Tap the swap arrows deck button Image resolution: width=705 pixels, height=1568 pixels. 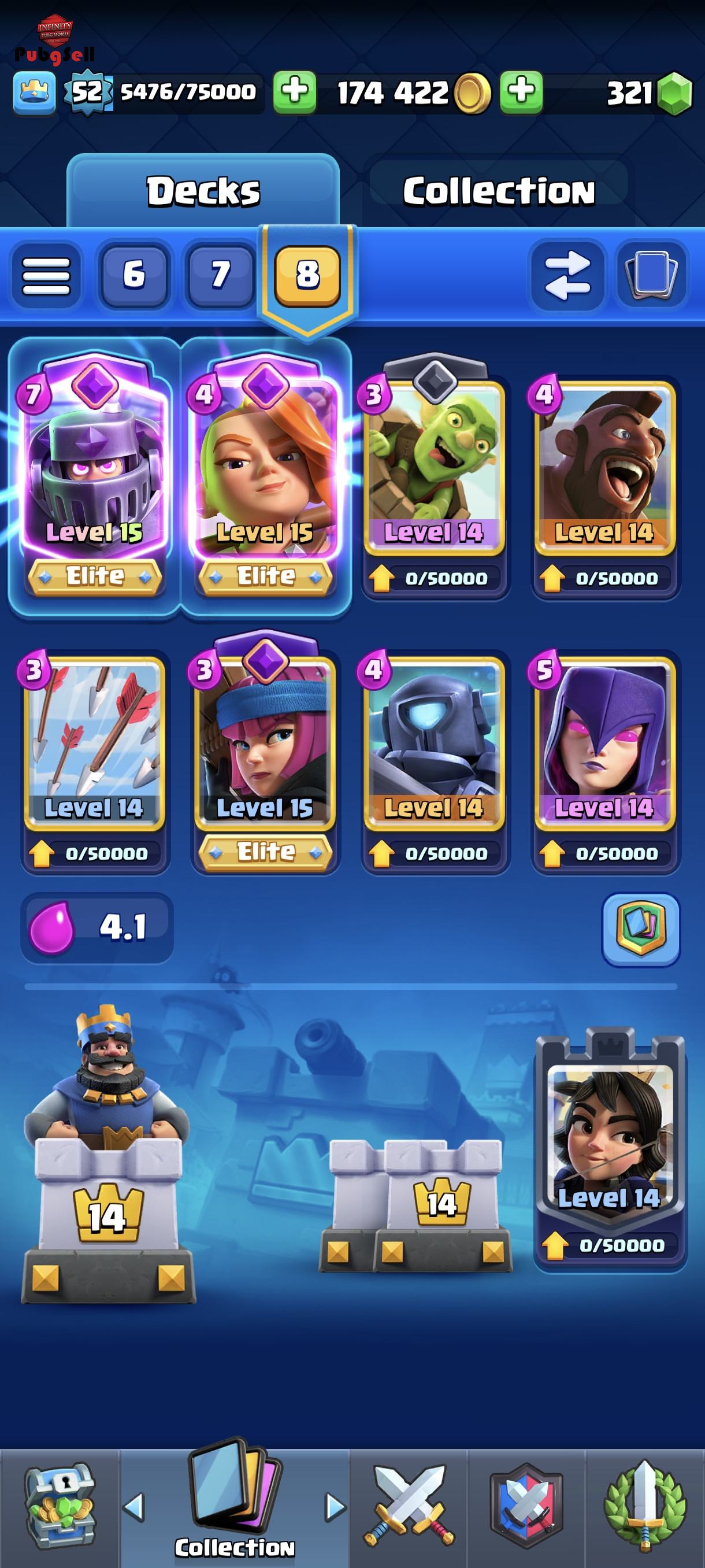567,275
